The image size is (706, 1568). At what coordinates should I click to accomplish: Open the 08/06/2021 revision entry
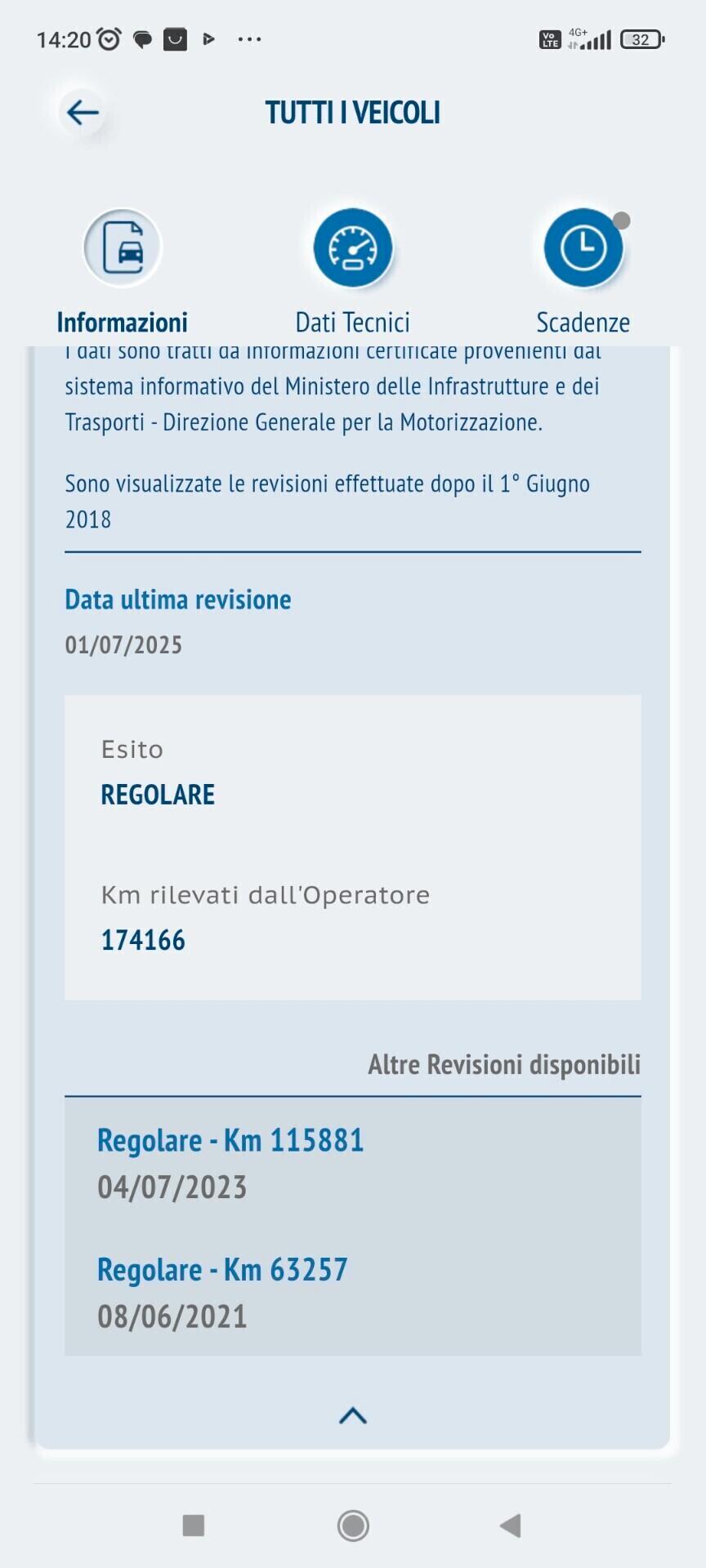pyautogui.click(x=222, y=1292)
